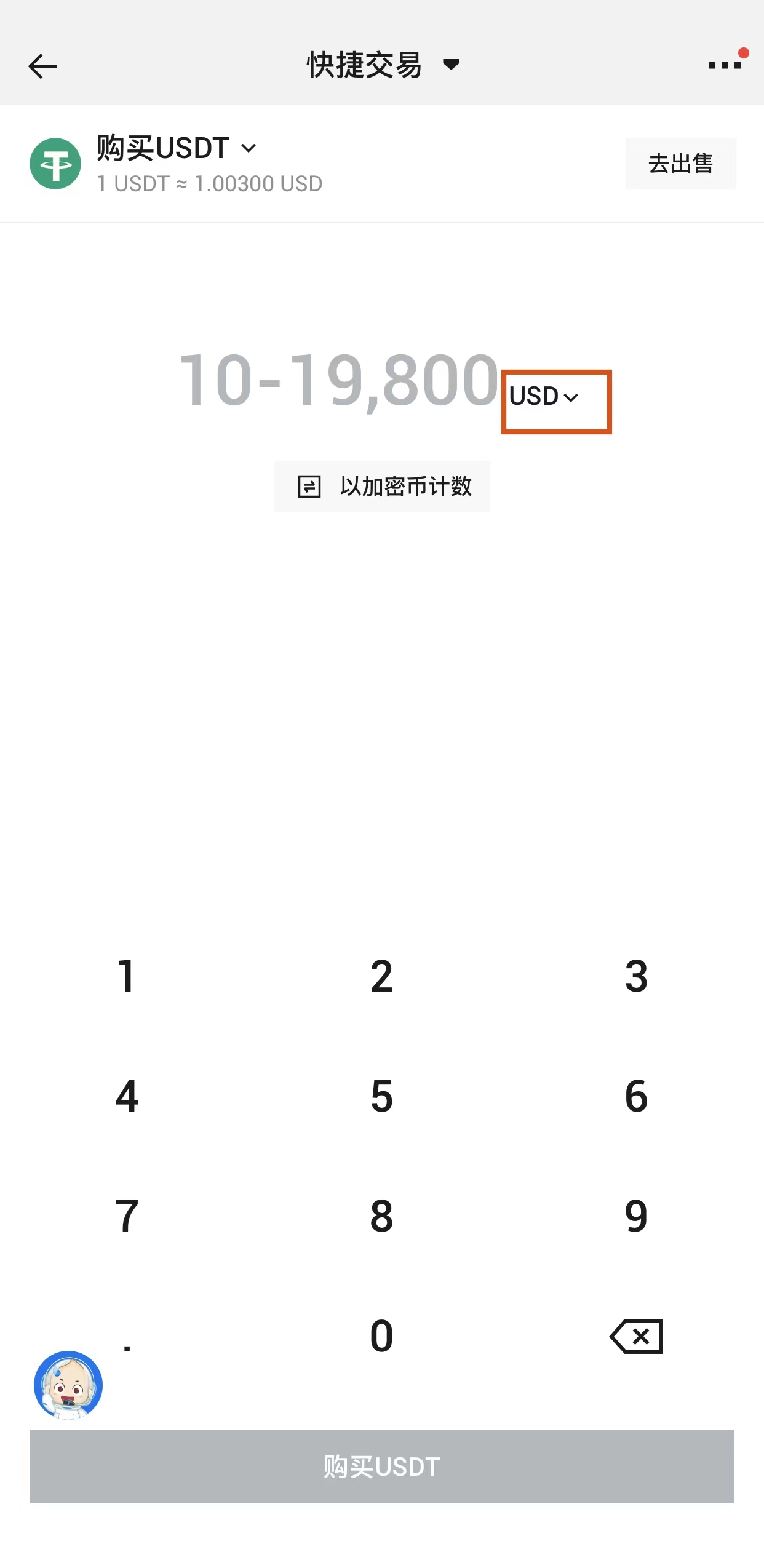The height and width of the screenshot is (1568, 764).
Task: Delete last digit with backspace key
Action: click(x=636, y=1336)
